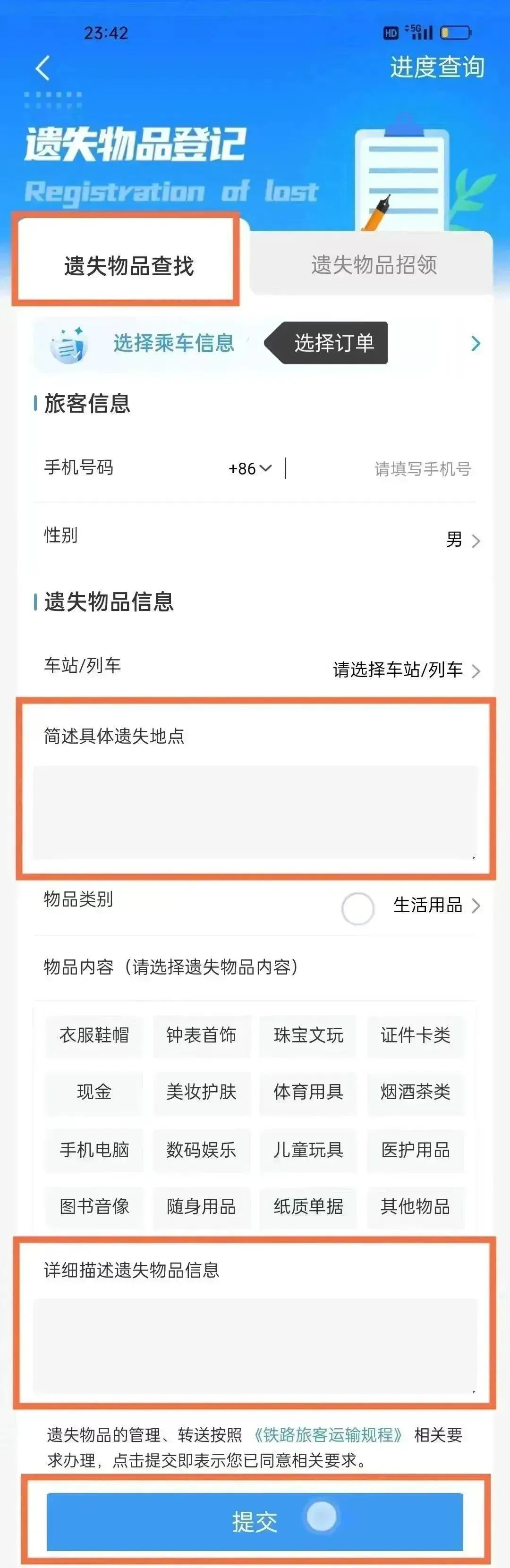Image resolution: width=510 pixels, height=1568 pixels.
Task: Open 进度查询 progress inquiry
Action: (x=437, y=67)
